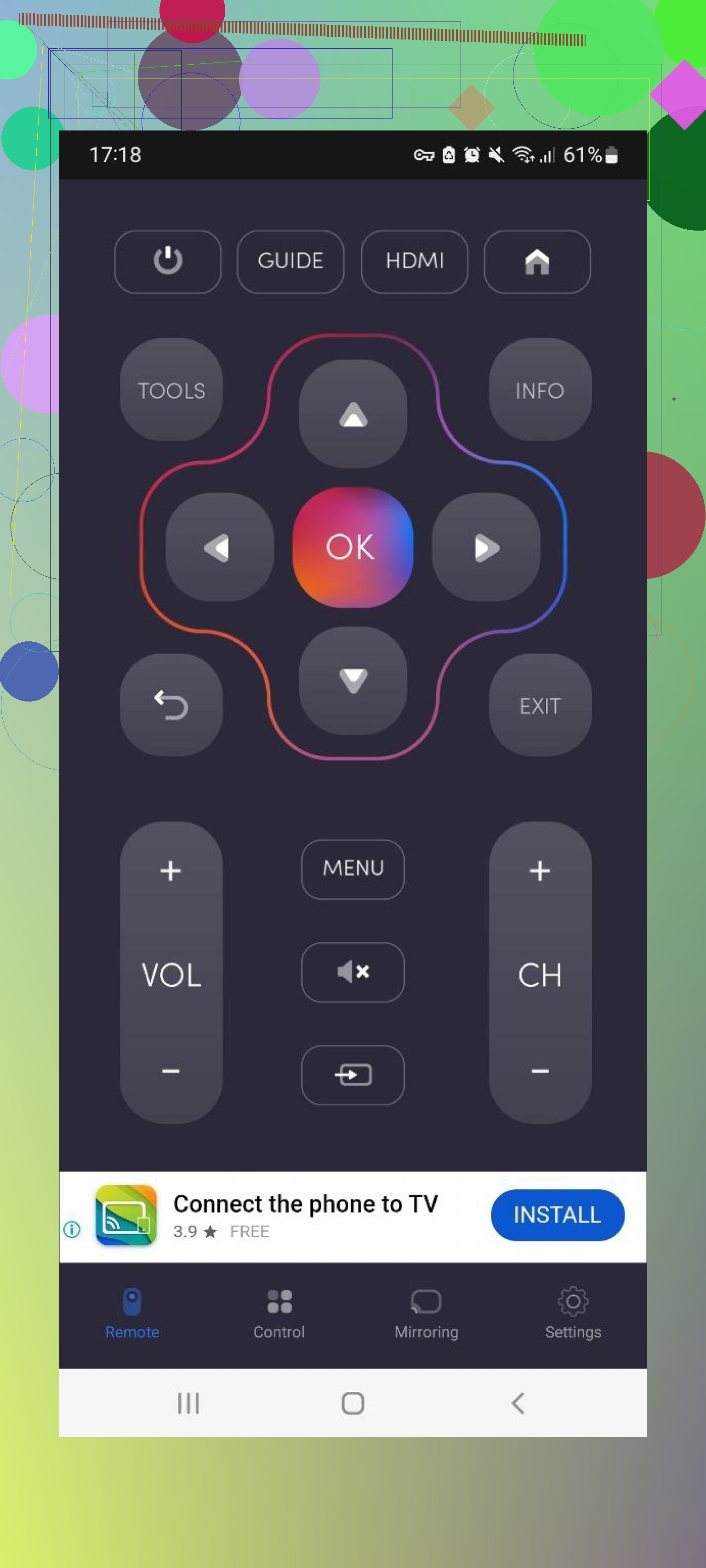Move down with the d-pad arrow
Viewport: 706px width, 1568px height.
(353, 680)
